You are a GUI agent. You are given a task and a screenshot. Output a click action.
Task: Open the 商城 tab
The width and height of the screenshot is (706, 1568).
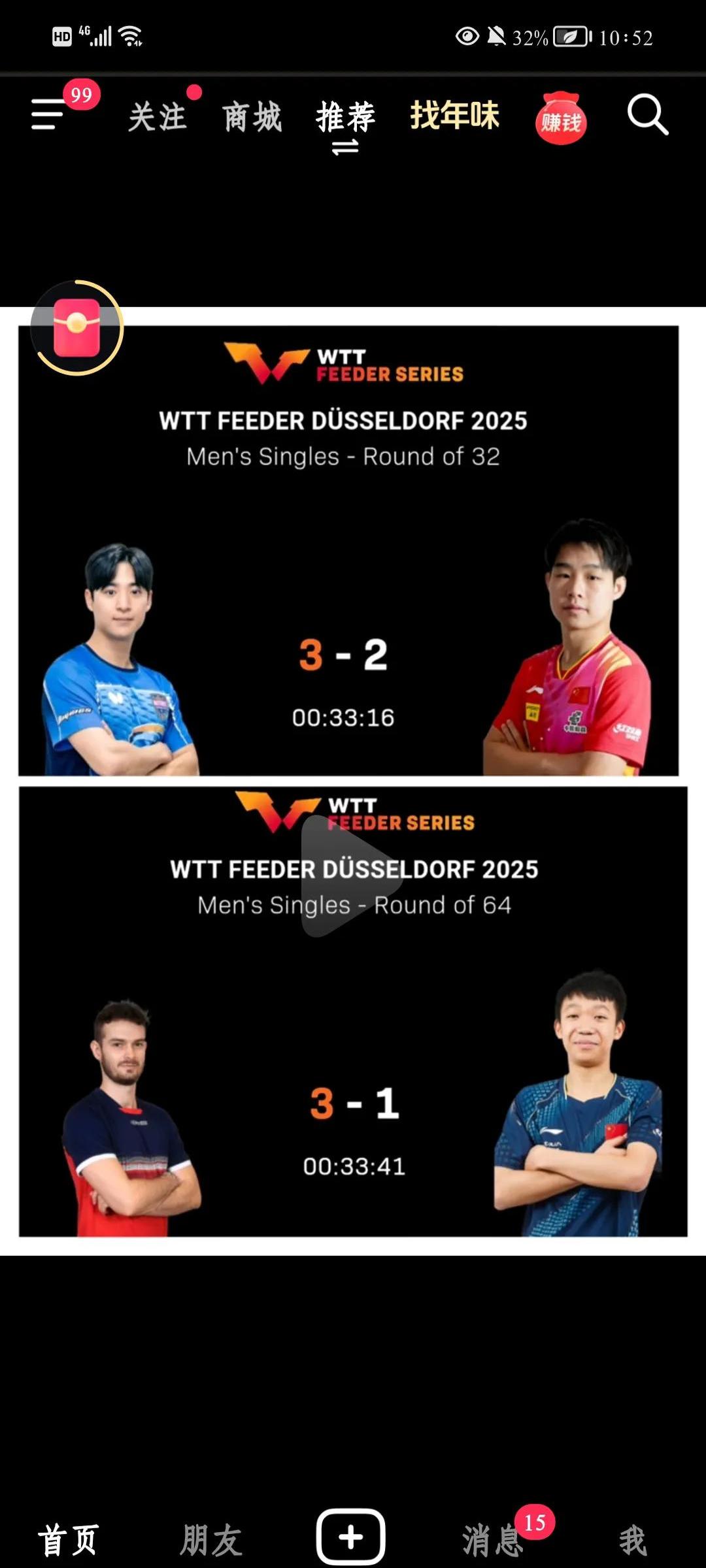pos(252,117)
